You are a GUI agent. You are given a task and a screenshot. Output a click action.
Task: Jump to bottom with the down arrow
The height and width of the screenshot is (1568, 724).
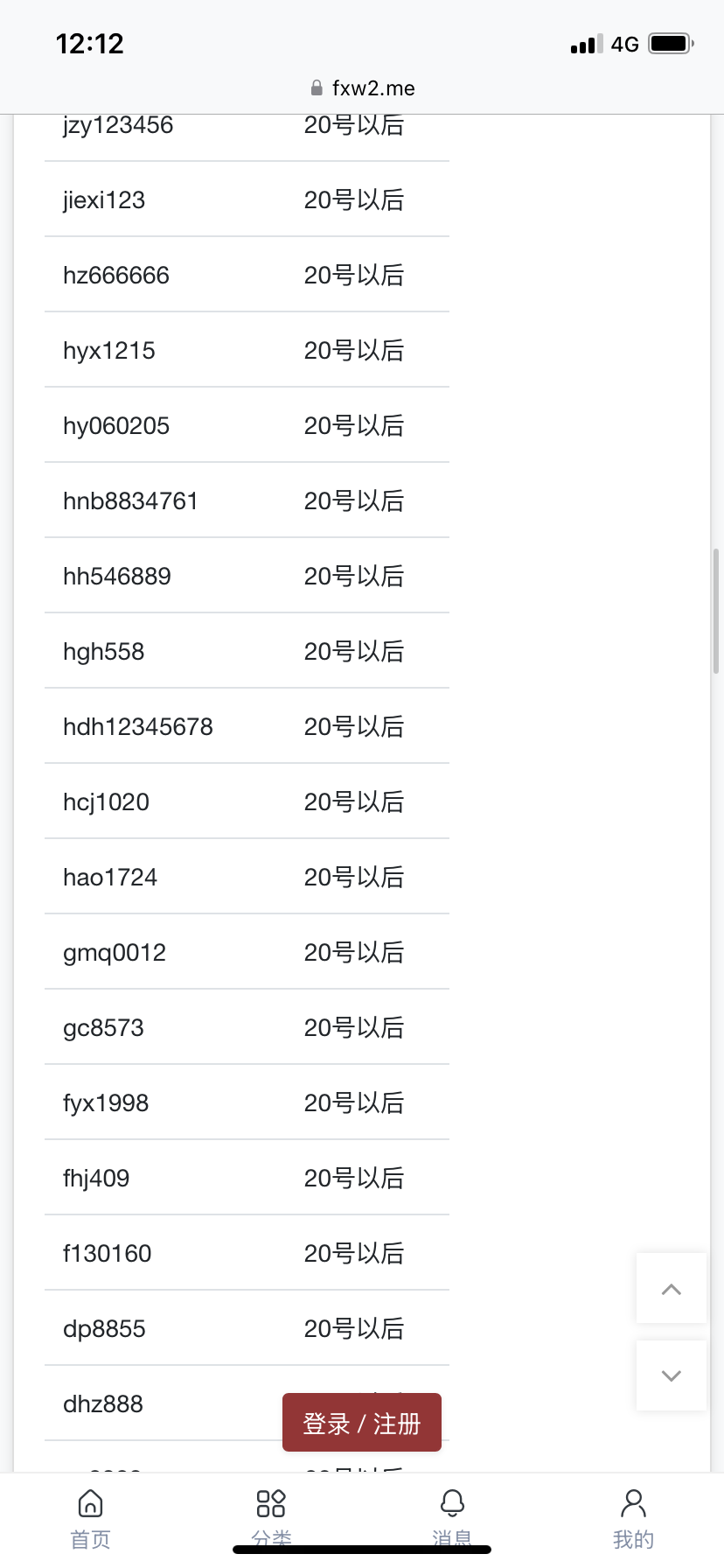click(671, 1375)
